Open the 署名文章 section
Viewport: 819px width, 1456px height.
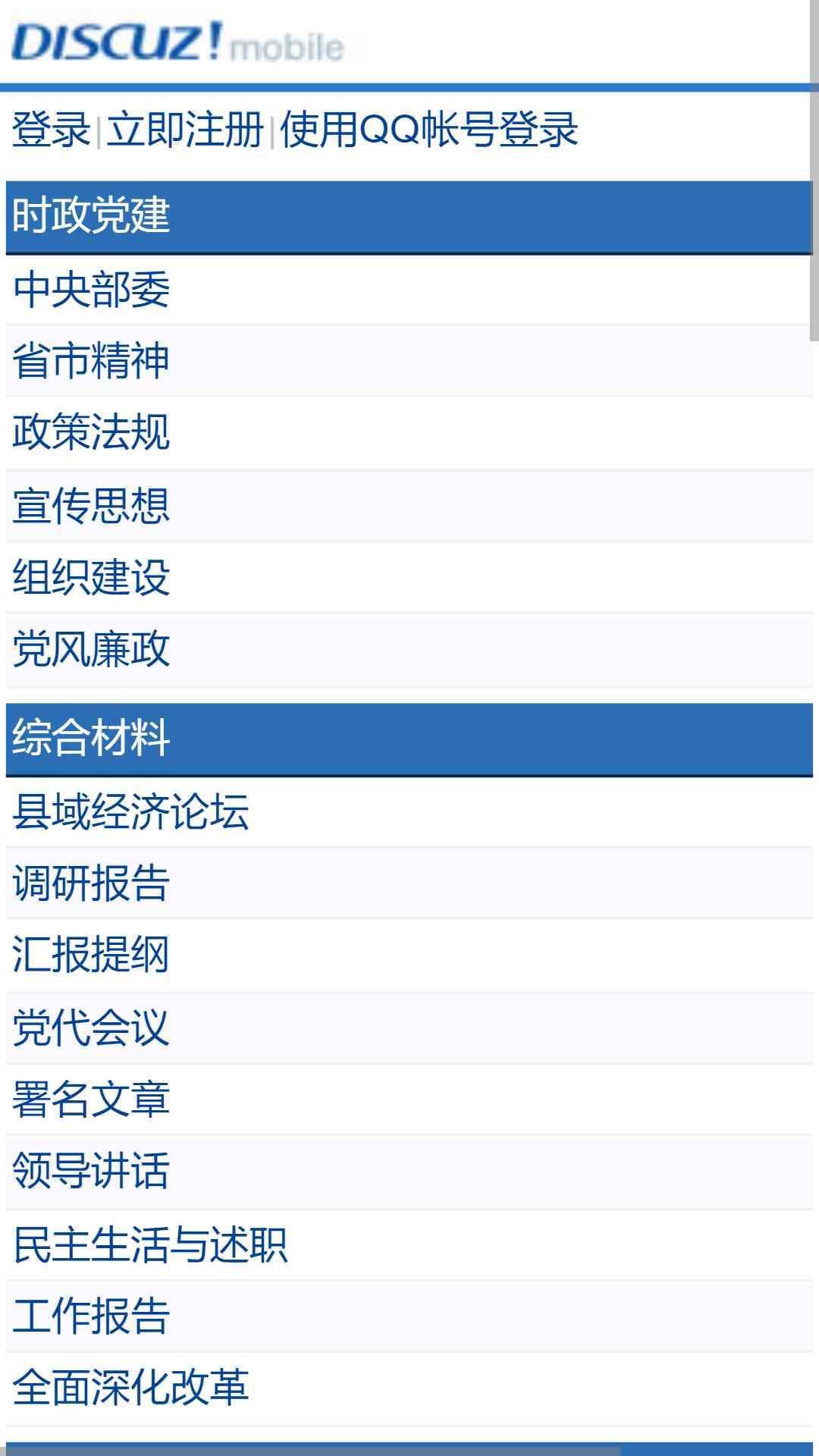[91, 1100]
